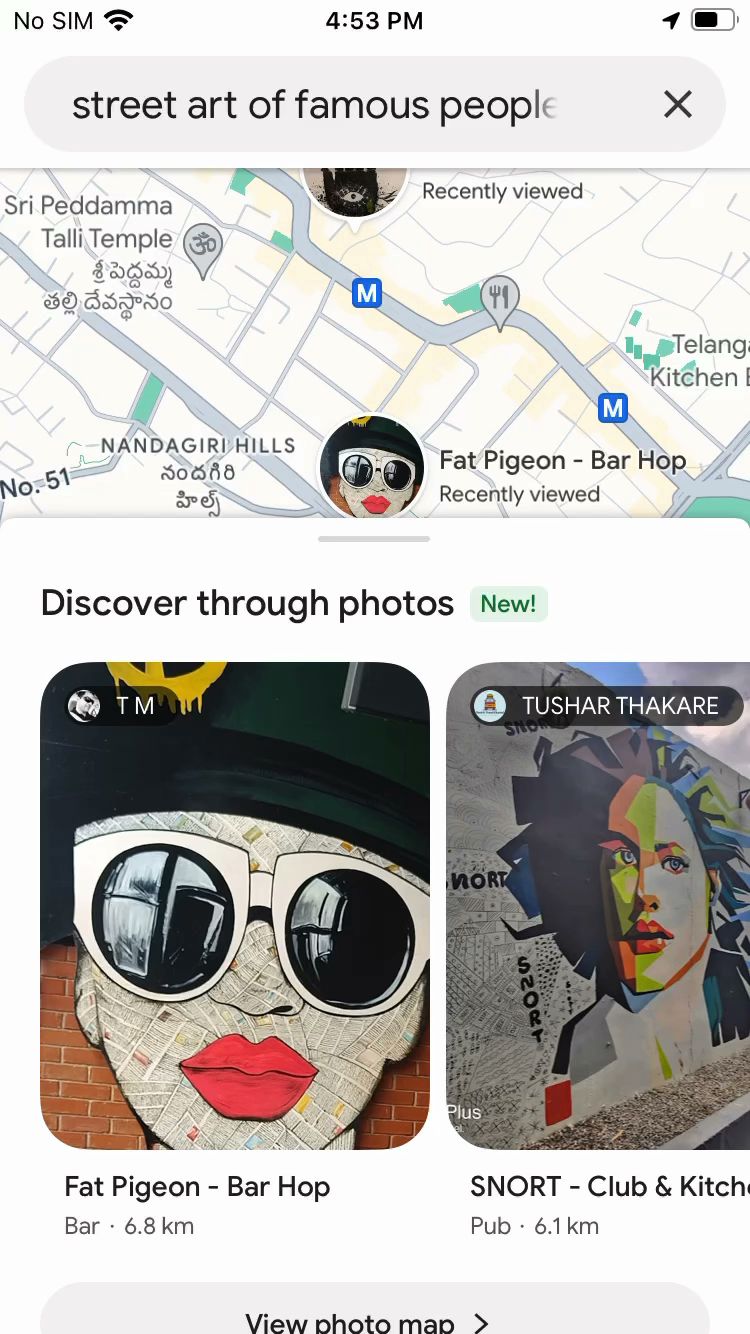Open contributor T M's badge
Image resolution: width=750 pixels, height=1334 pixels.
pyautogui.click(x=112, y=706)
